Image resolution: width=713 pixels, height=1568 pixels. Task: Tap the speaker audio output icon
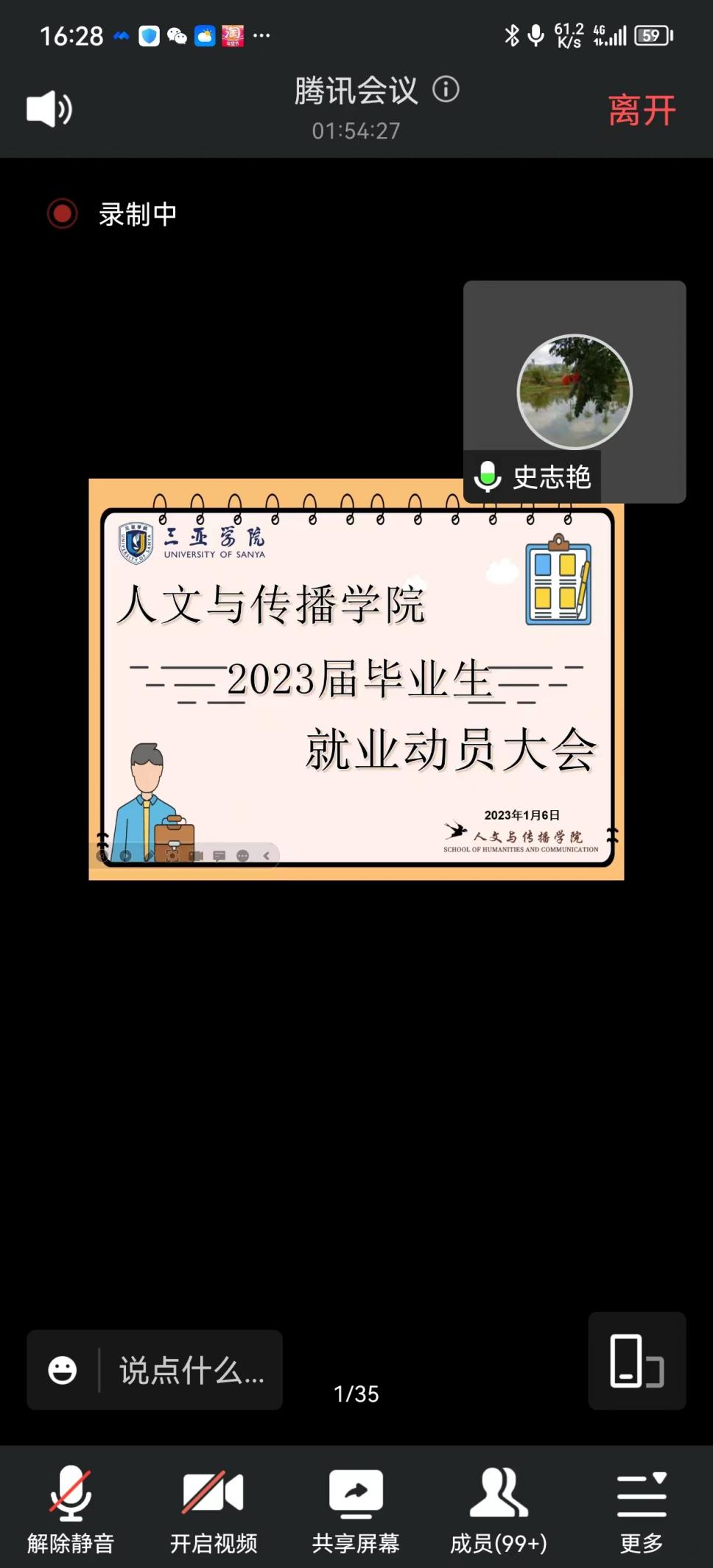(x=49, y=110)
